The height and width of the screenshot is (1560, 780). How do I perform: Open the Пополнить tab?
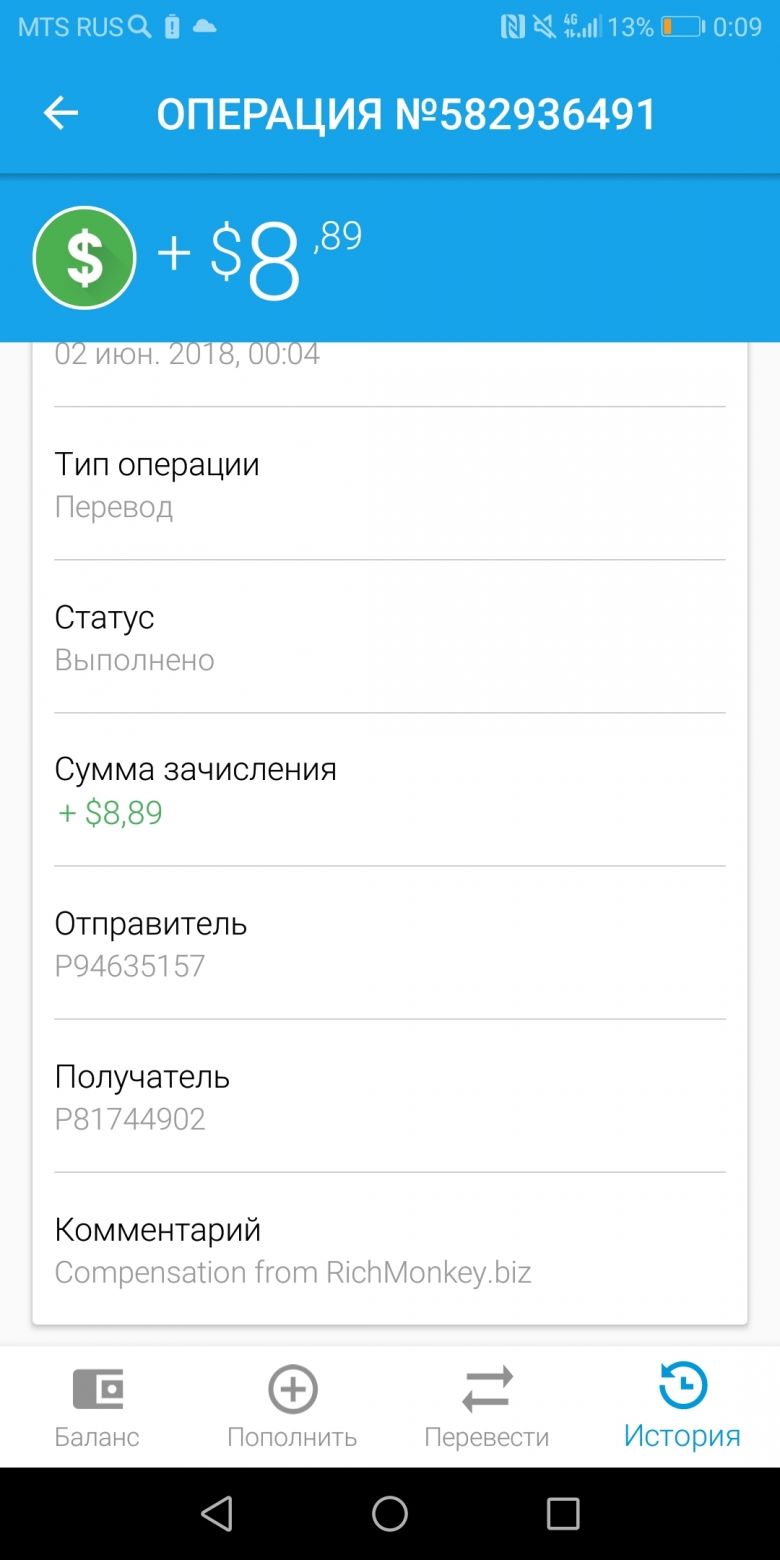(x=292, y=1407)
